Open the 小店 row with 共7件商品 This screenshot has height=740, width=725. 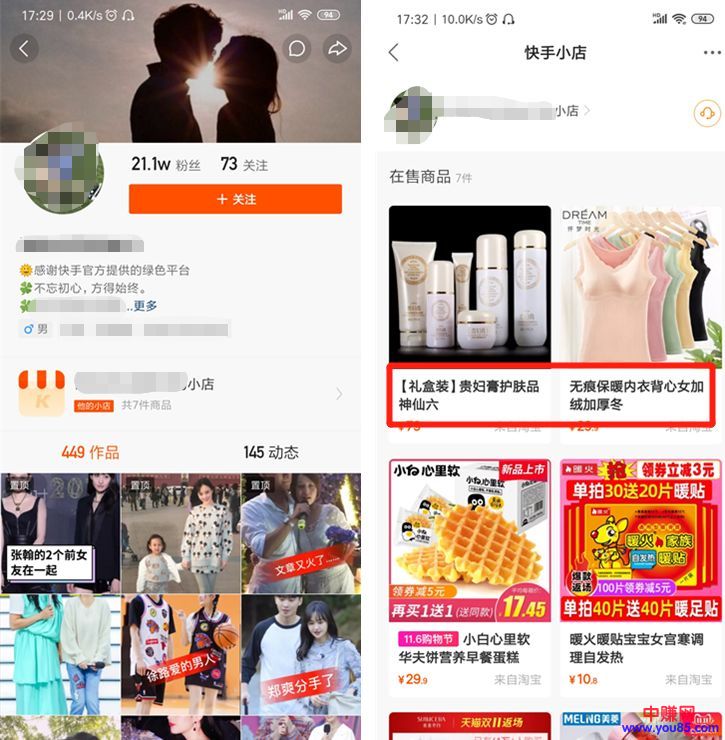coord(180,392)
